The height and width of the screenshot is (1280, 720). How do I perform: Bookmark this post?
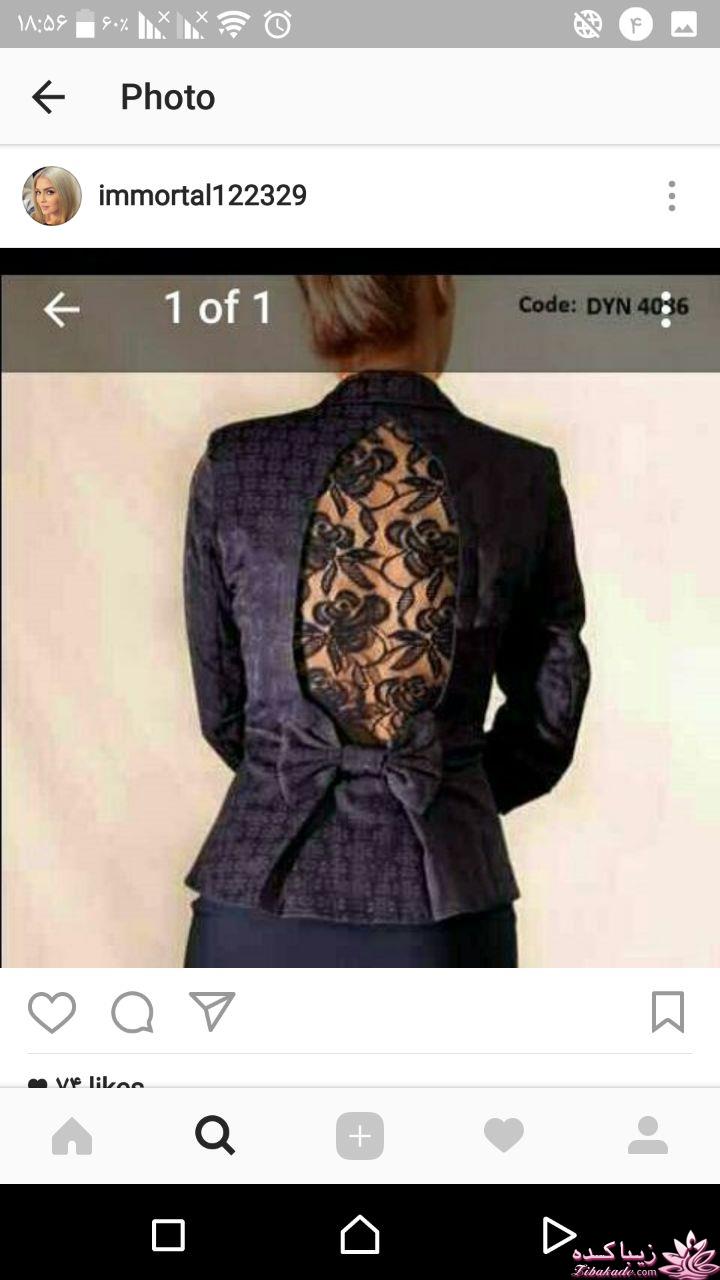[668, 1012]
